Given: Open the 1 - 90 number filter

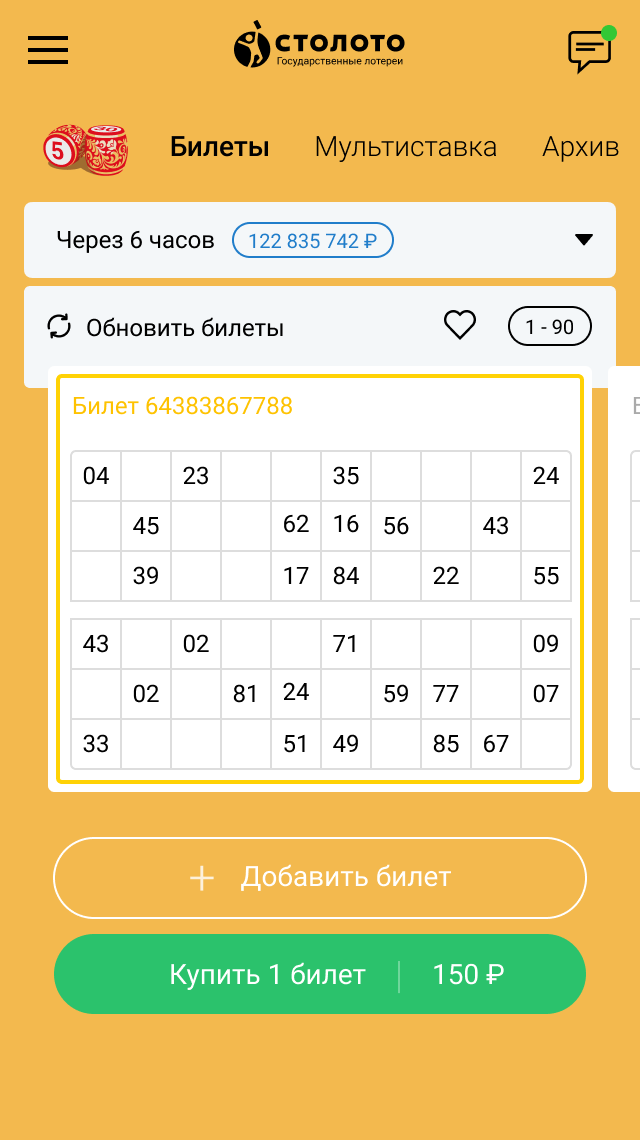Looking at the screenshot, I should (x=550, y=326).
